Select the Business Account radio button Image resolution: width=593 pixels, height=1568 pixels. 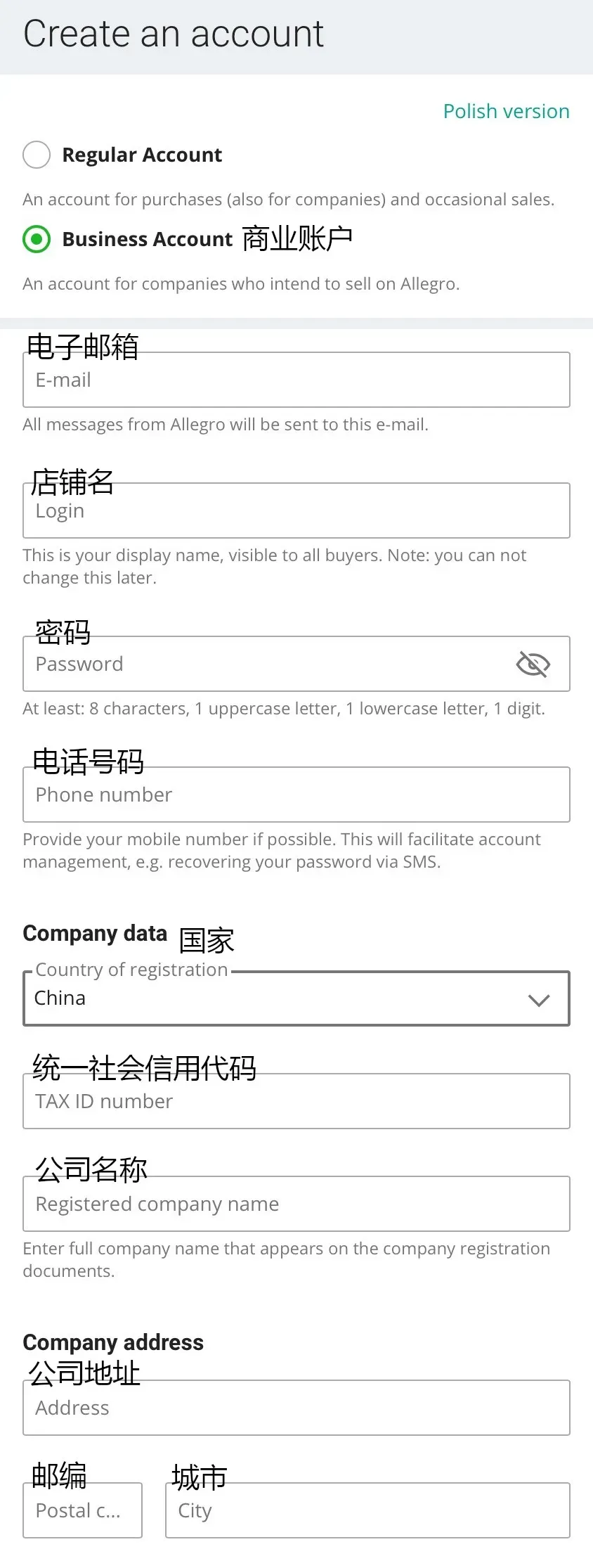click(37, 239)
